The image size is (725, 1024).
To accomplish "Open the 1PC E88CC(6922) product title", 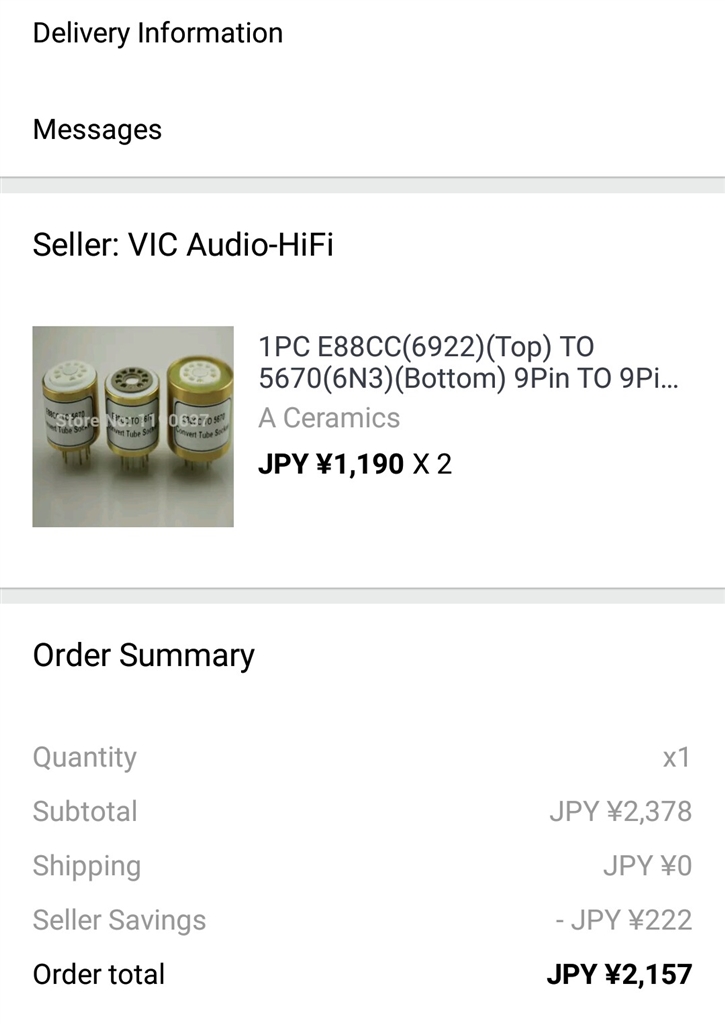I will click(468, 364).
